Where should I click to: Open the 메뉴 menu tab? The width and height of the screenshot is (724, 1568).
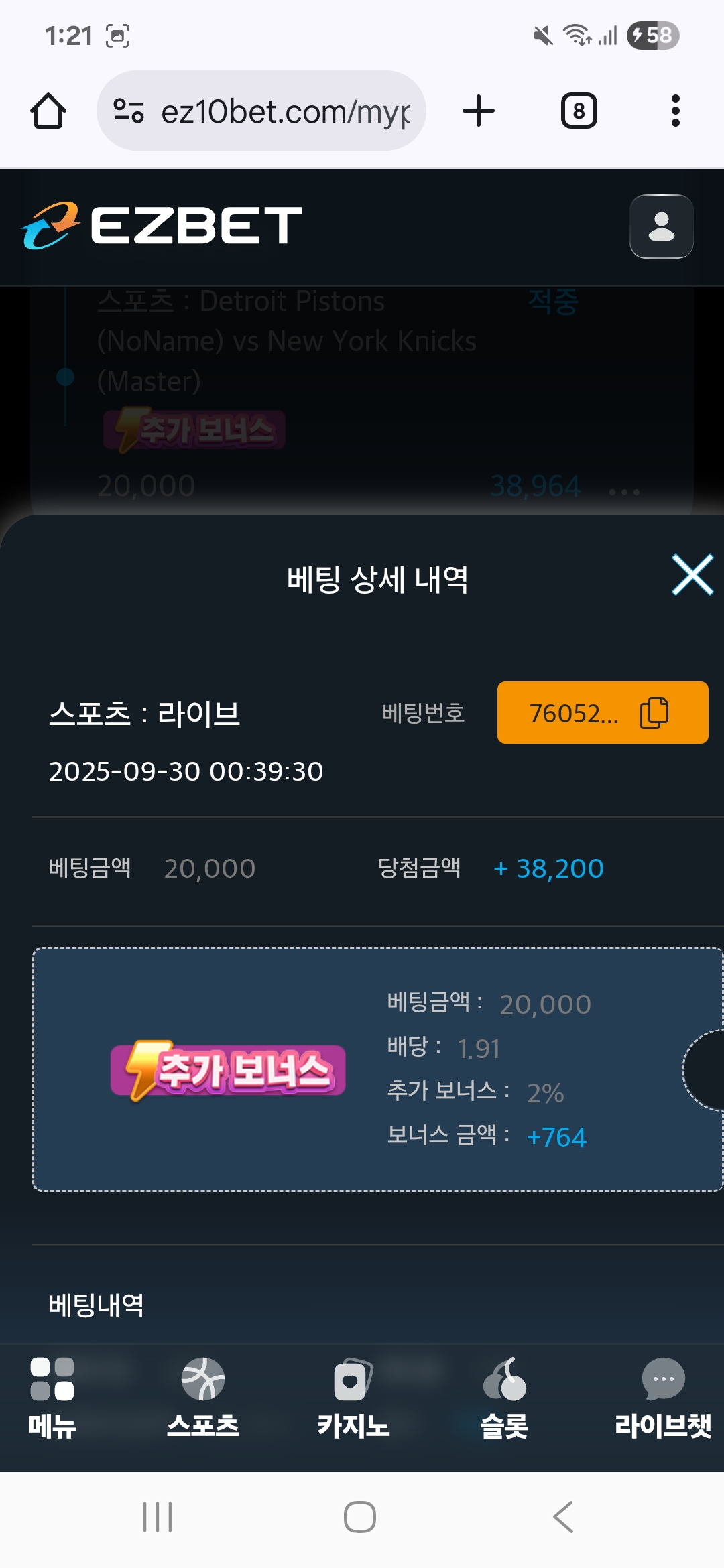52,1398
